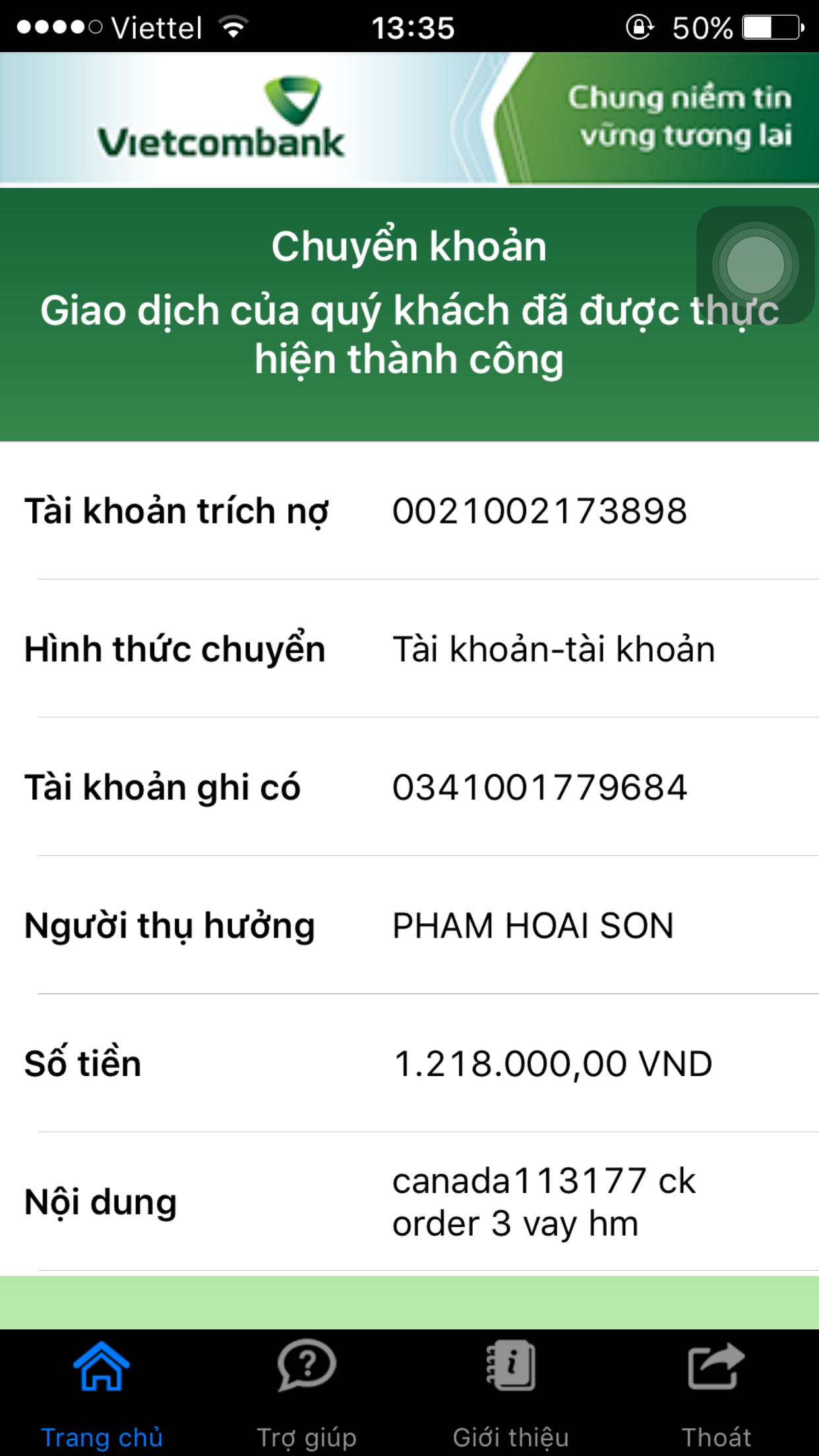The height and width of the screenshot is (1456, 819).
Task: Open the Trợ giúp help tab
Action: (x=307, y=1393)
